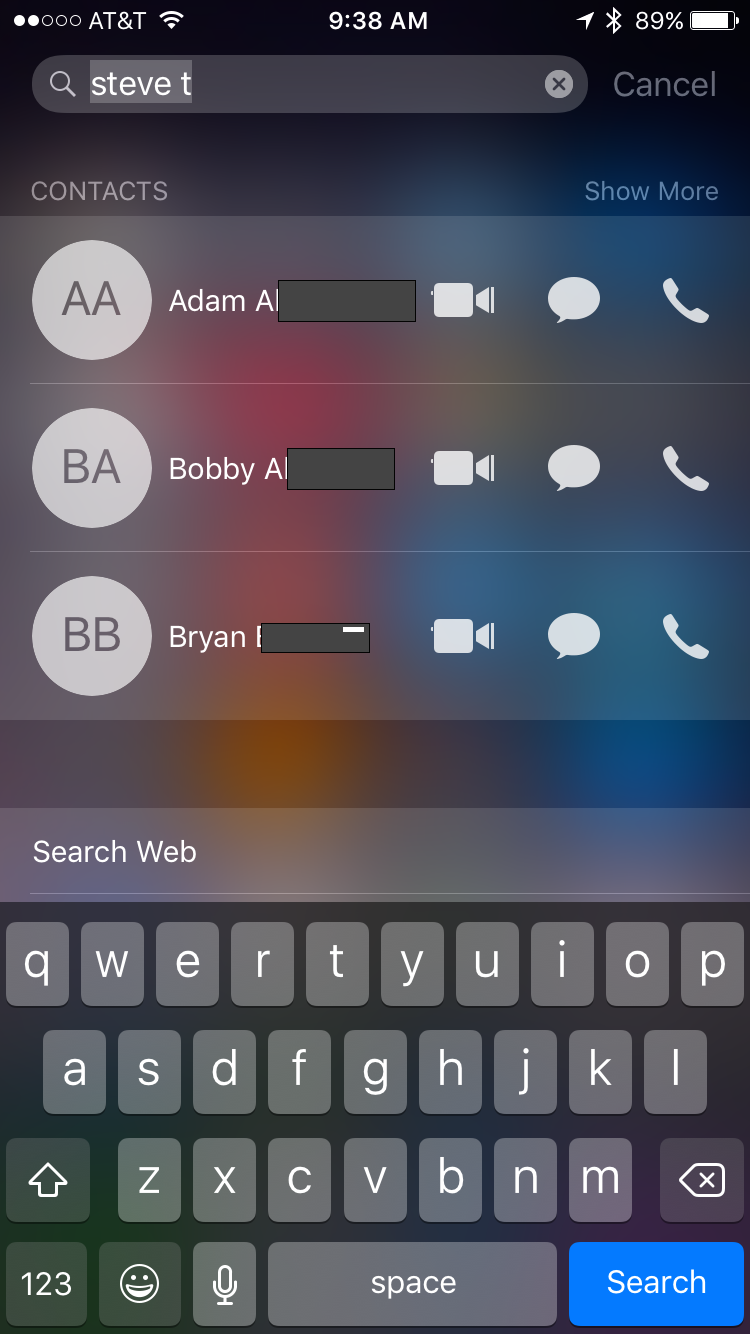Start a FaceTime video call with Bobby
750x1334 pixels.
click(464, 468)
